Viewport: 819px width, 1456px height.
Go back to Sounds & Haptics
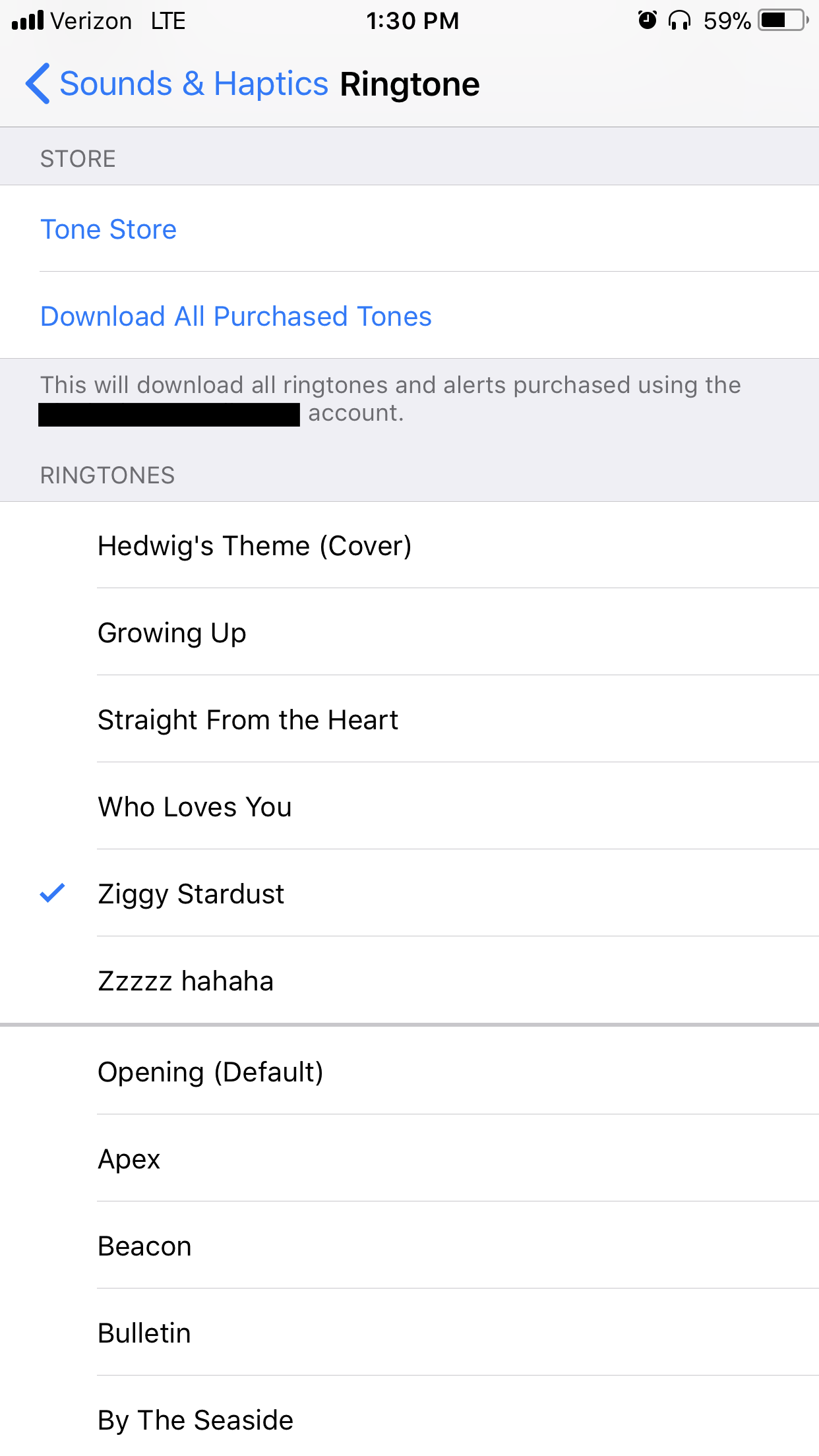177,84
